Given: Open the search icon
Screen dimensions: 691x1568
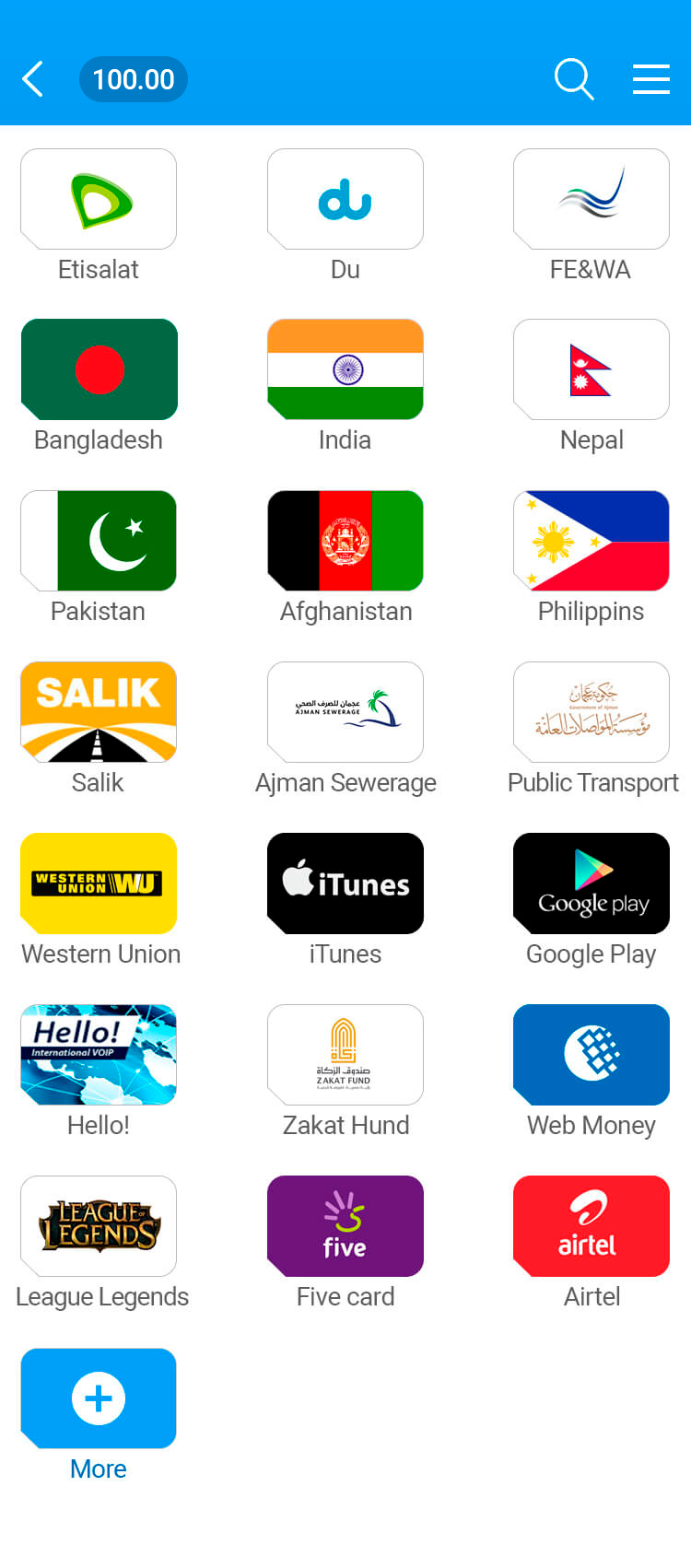Looking at the screenshot, I should coord(574,79).
